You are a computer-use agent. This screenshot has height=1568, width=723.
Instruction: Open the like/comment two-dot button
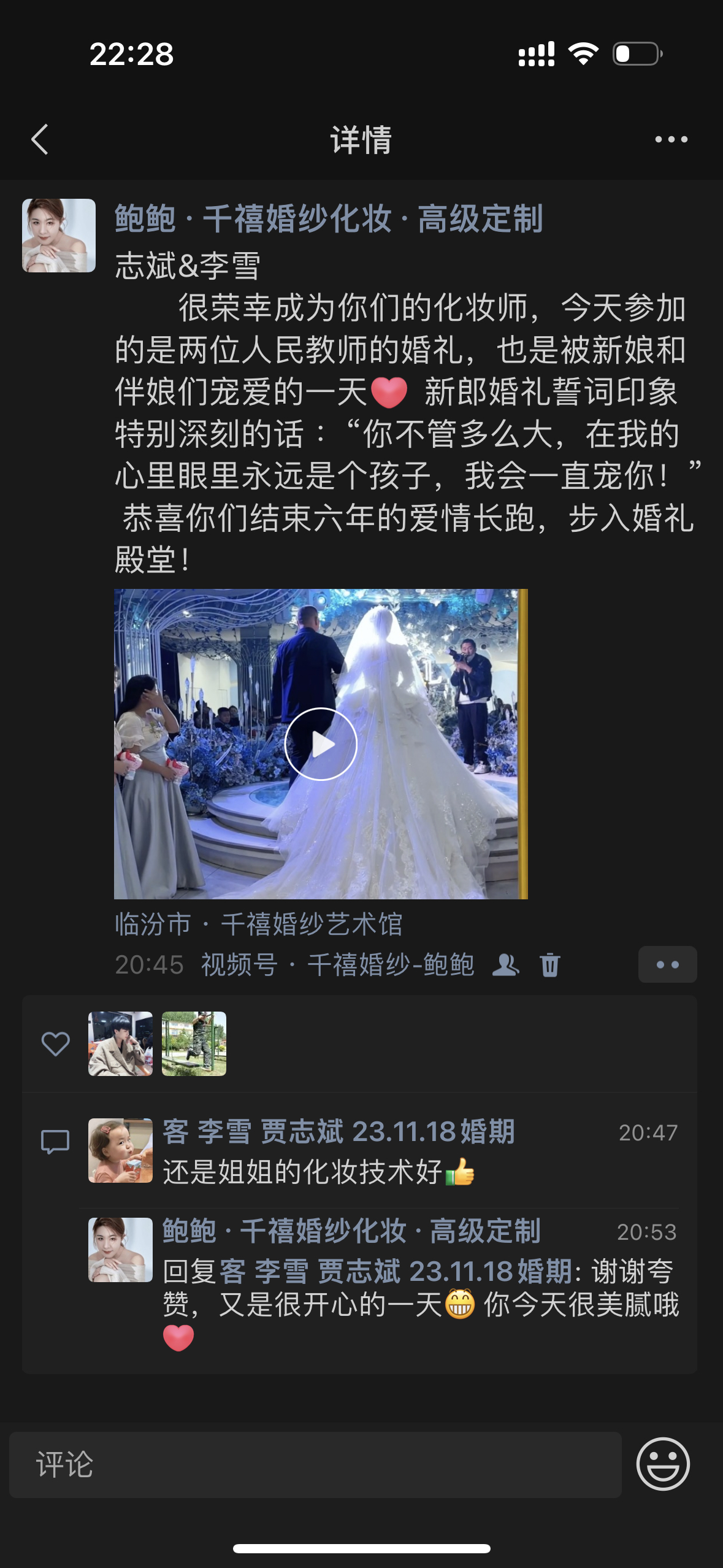click(x=667, y=964)
